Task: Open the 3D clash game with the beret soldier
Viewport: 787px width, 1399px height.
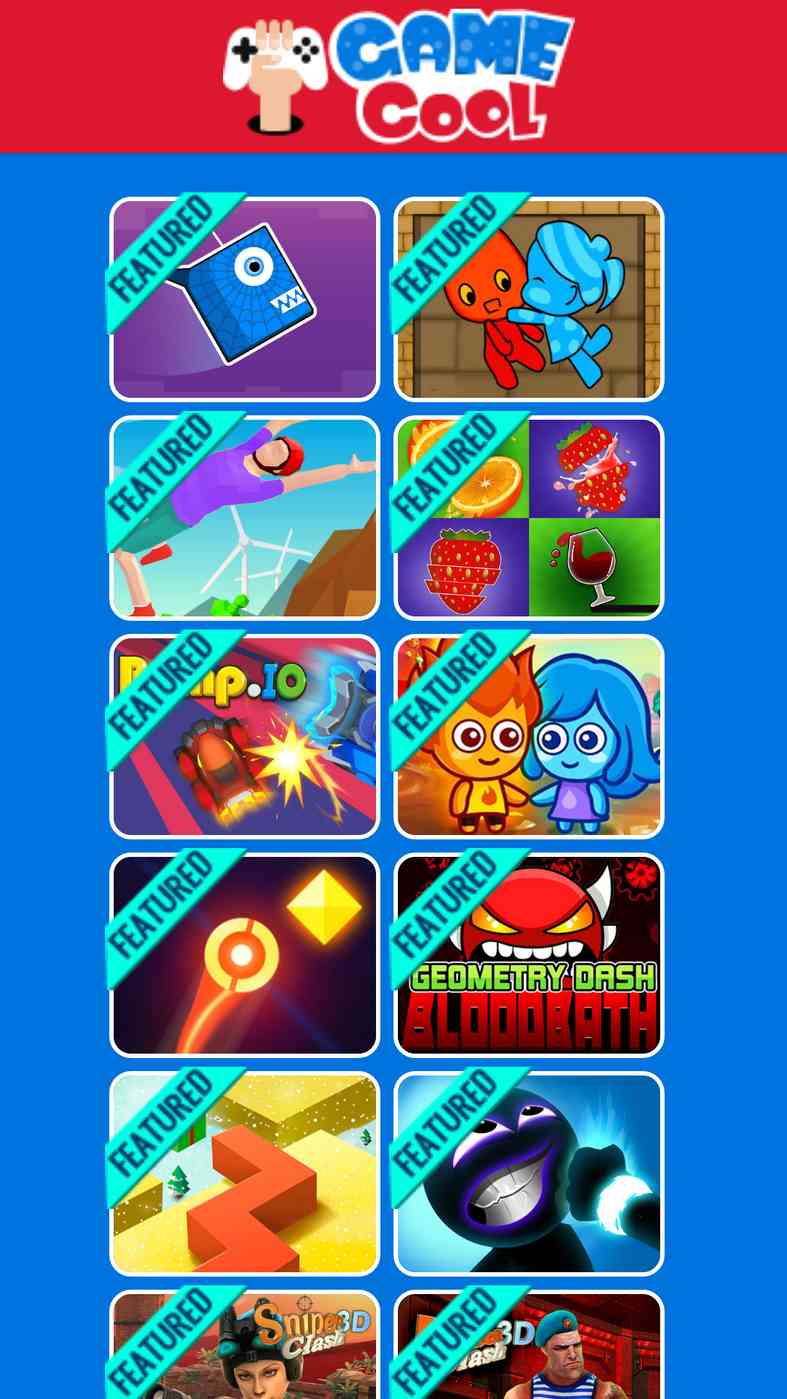Action: click(x=528, y=1345)
